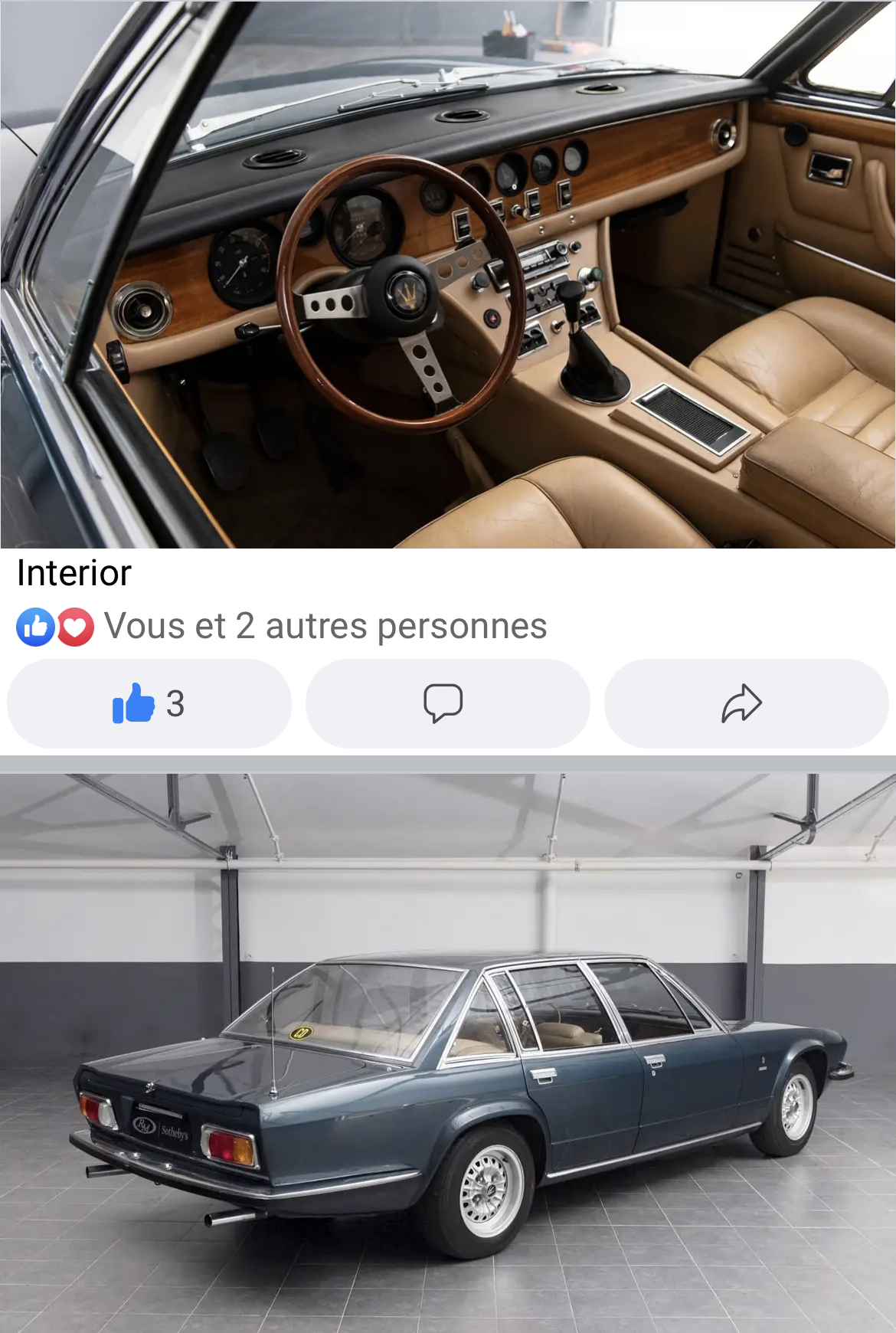Open the Interior dashboard photo

448,274
